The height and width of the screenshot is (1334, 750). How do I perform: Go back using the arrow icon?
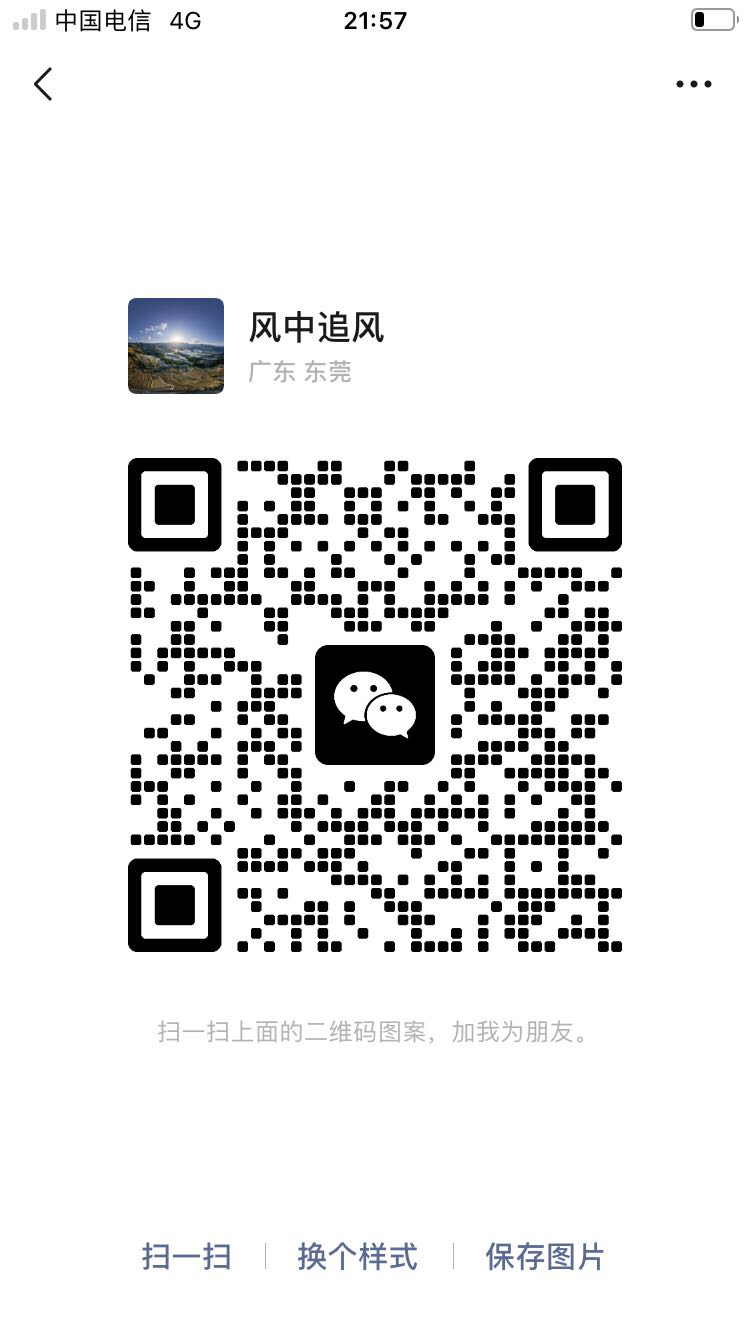coord(43,84)
